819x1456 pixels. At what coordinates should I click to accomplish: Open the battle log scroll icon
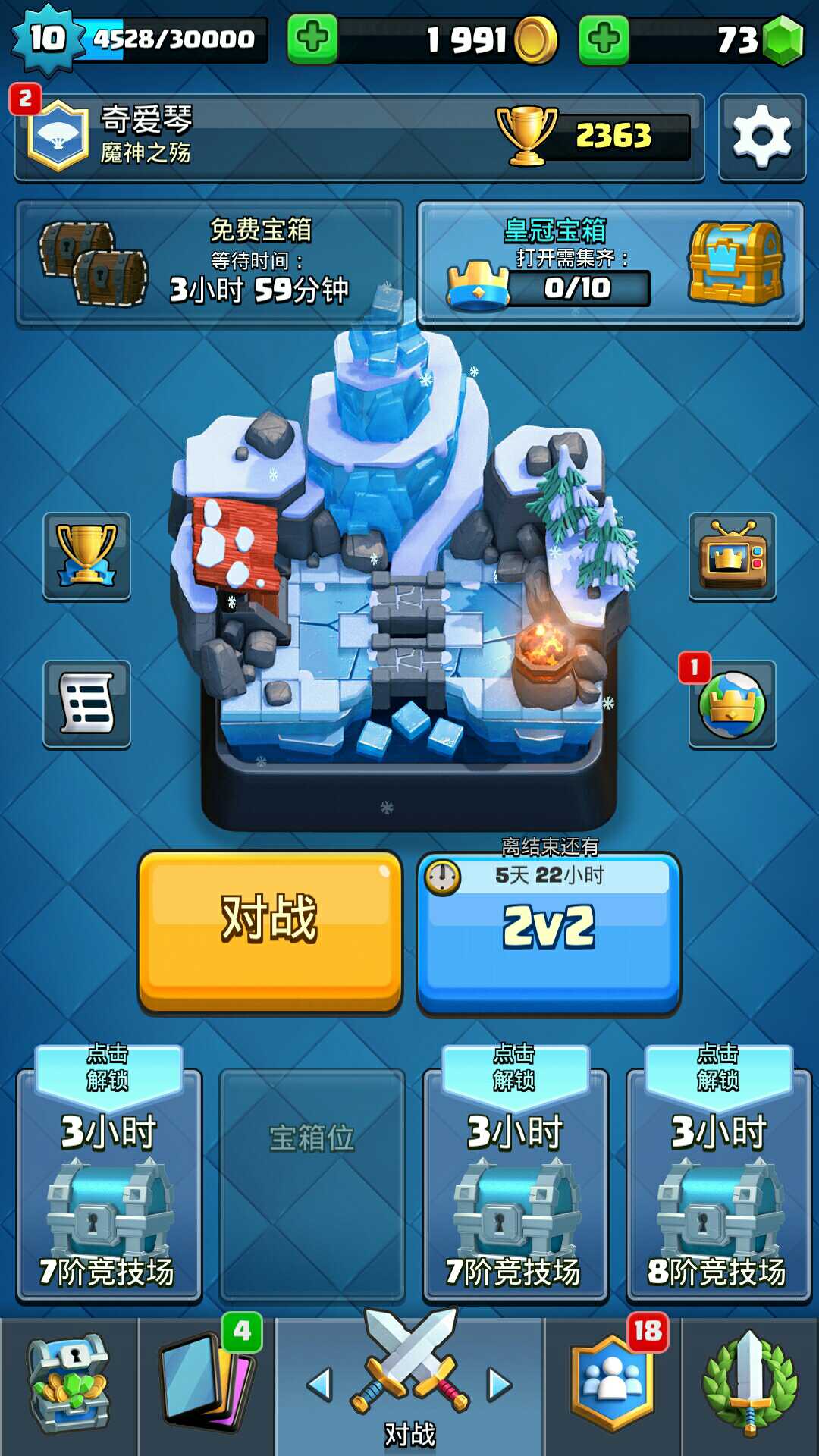[86, 704]
